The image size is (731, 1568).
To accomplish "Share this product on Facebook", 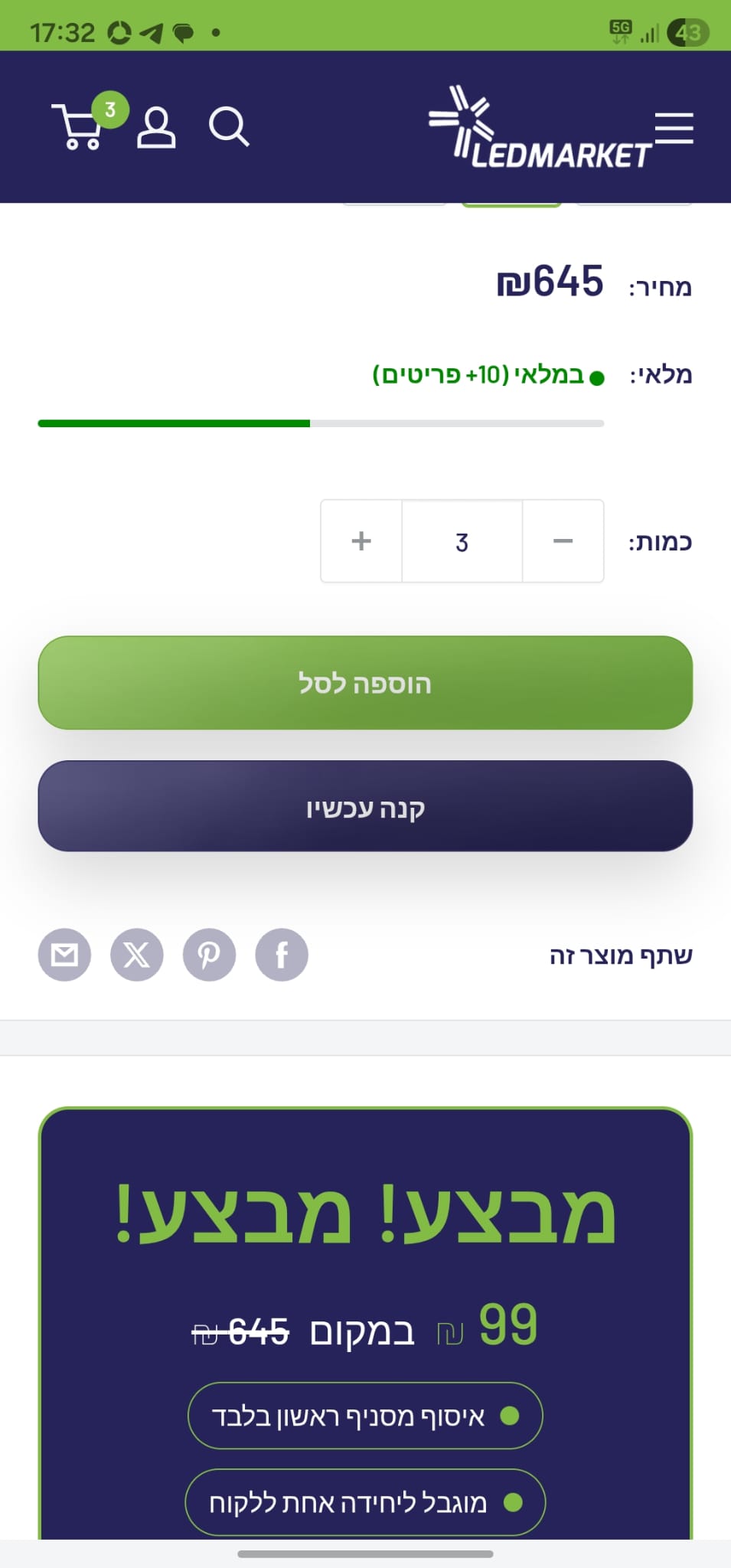I will tap(282, 955).
